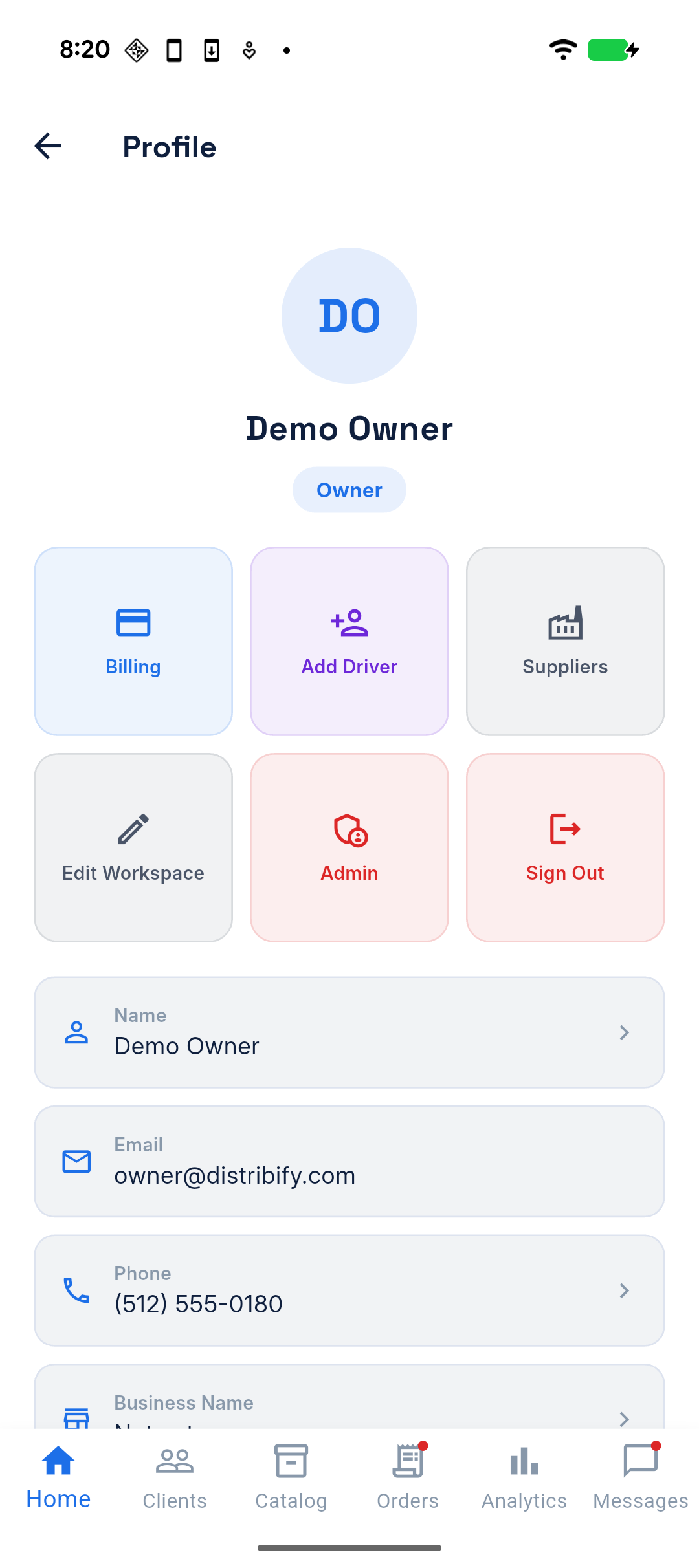Image resolution: width=699 pixels, height=1568 pixels.
Task: Open Suppliers
Action: pyautogui.click(x=565, y=641)
